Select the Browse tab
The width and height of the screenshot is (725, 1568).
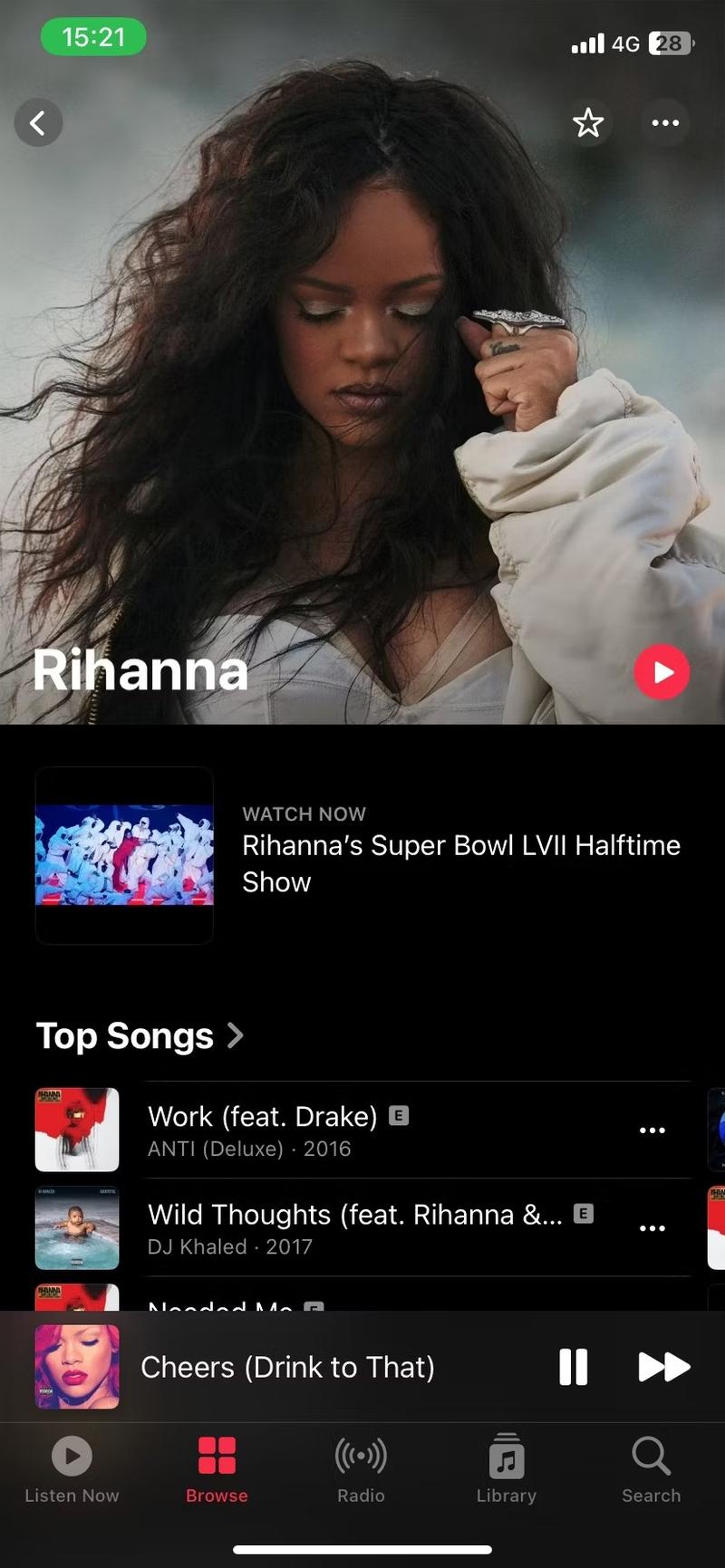click(217, 1469)
